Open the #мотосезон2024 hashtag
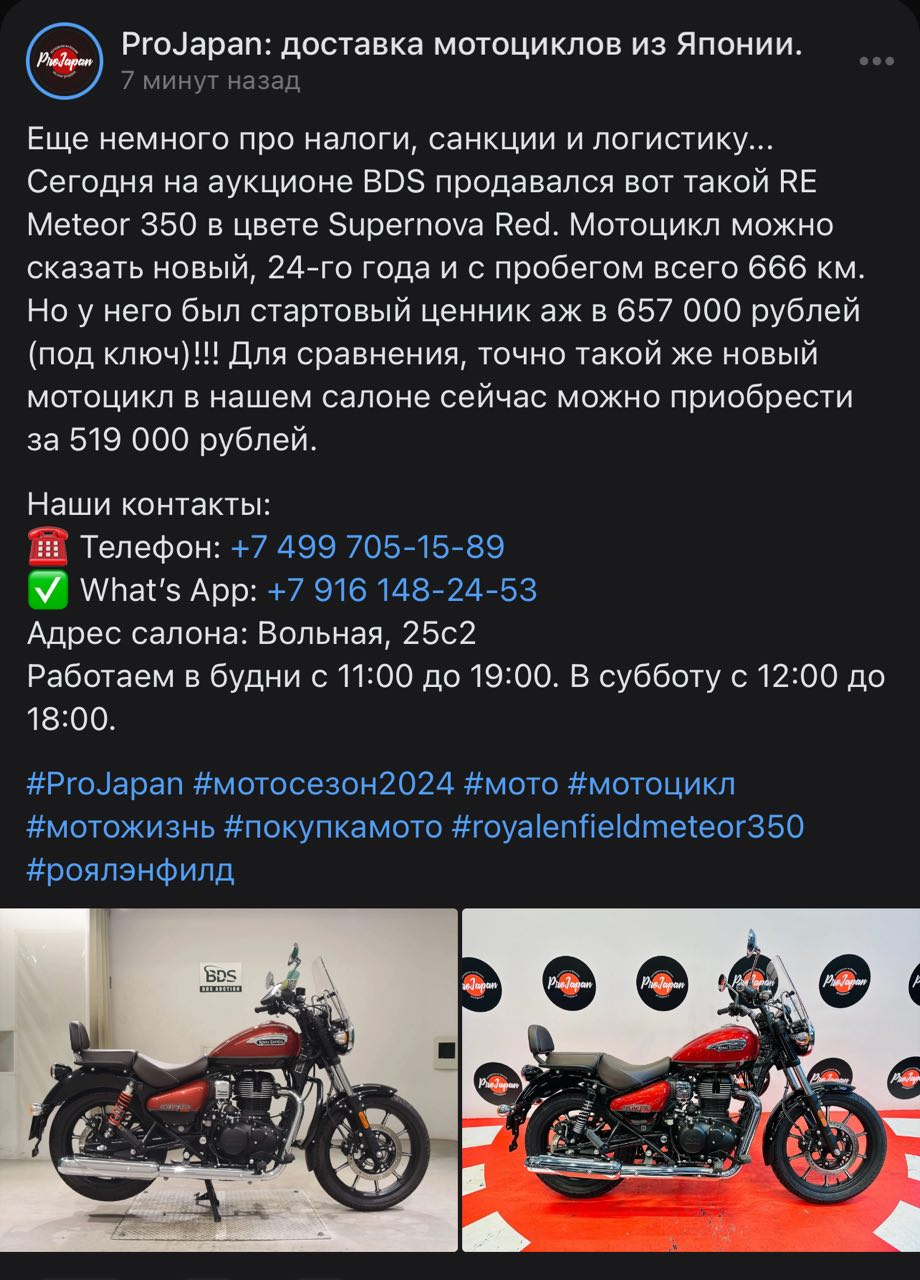Screen dimensions: 920x1280 coord(324,783)
